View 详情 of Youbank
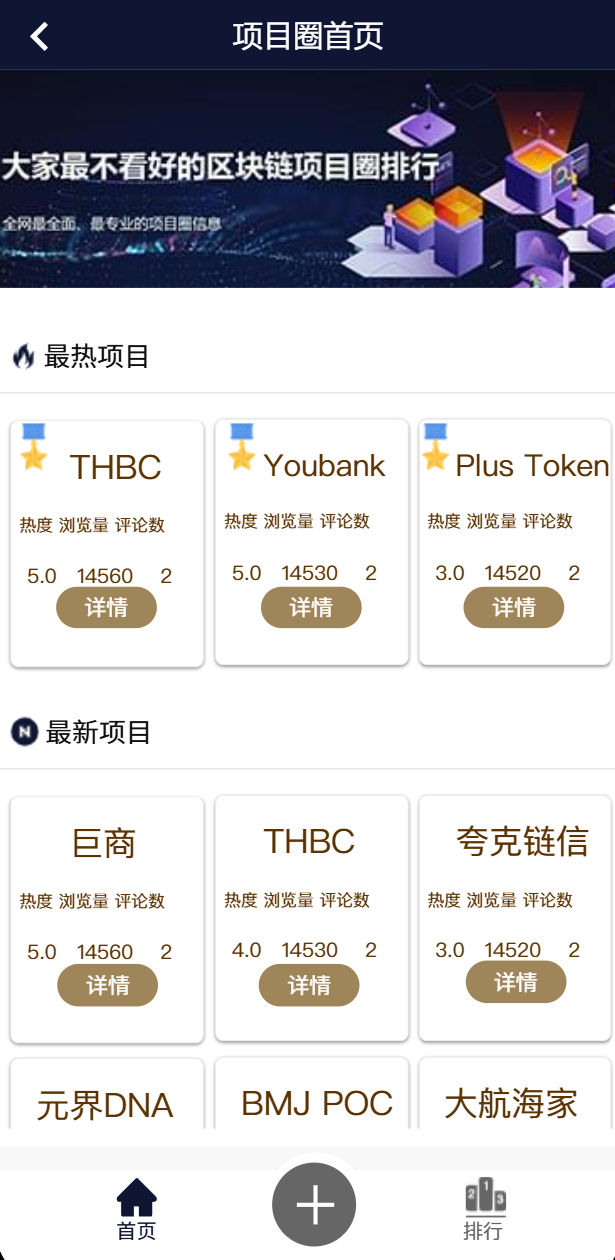Image resolution: width=615 pixels, height=1260 pixels. point(311,608)
